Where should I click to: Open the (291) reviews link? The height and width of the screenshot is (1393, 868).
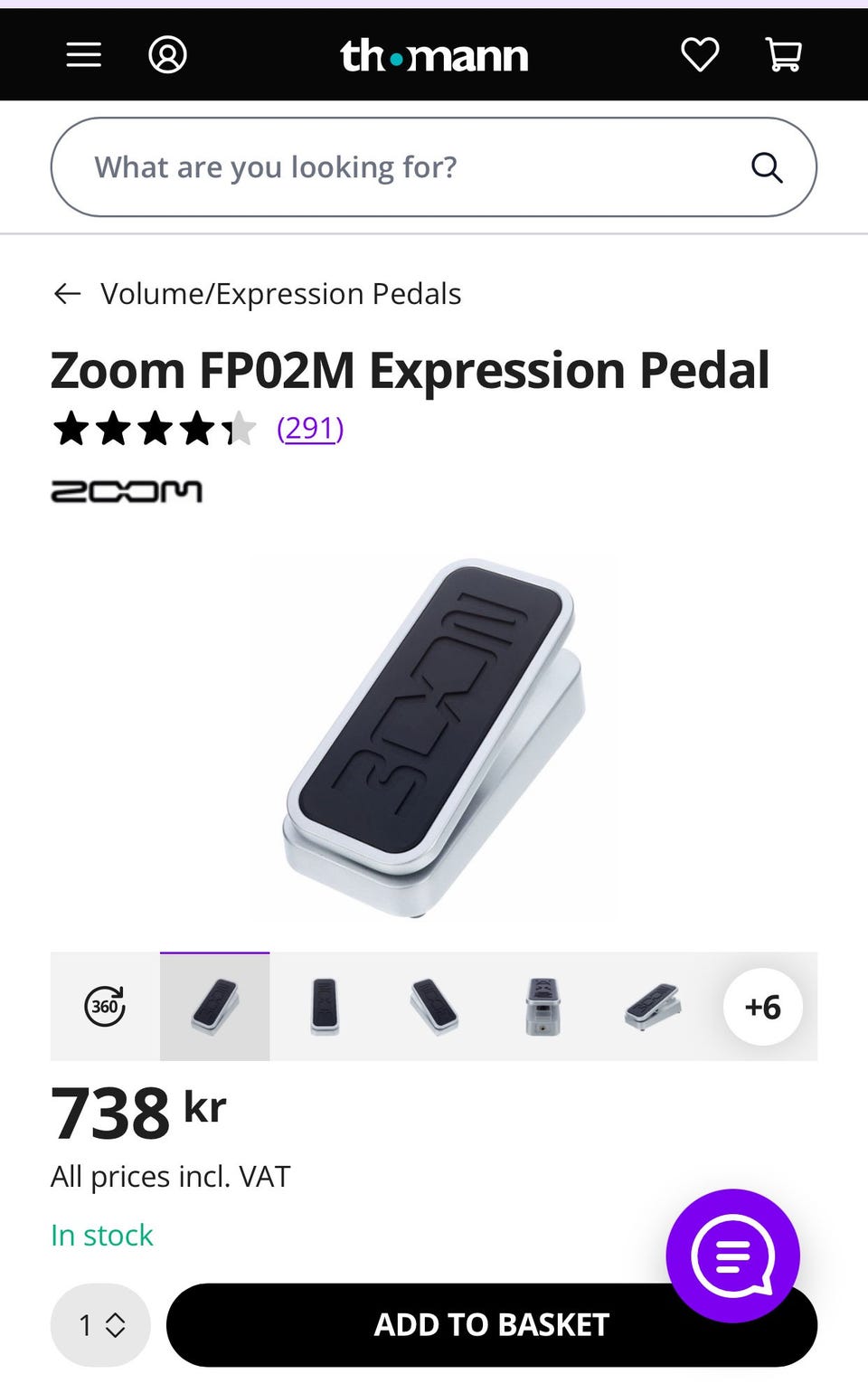(310, 428)
